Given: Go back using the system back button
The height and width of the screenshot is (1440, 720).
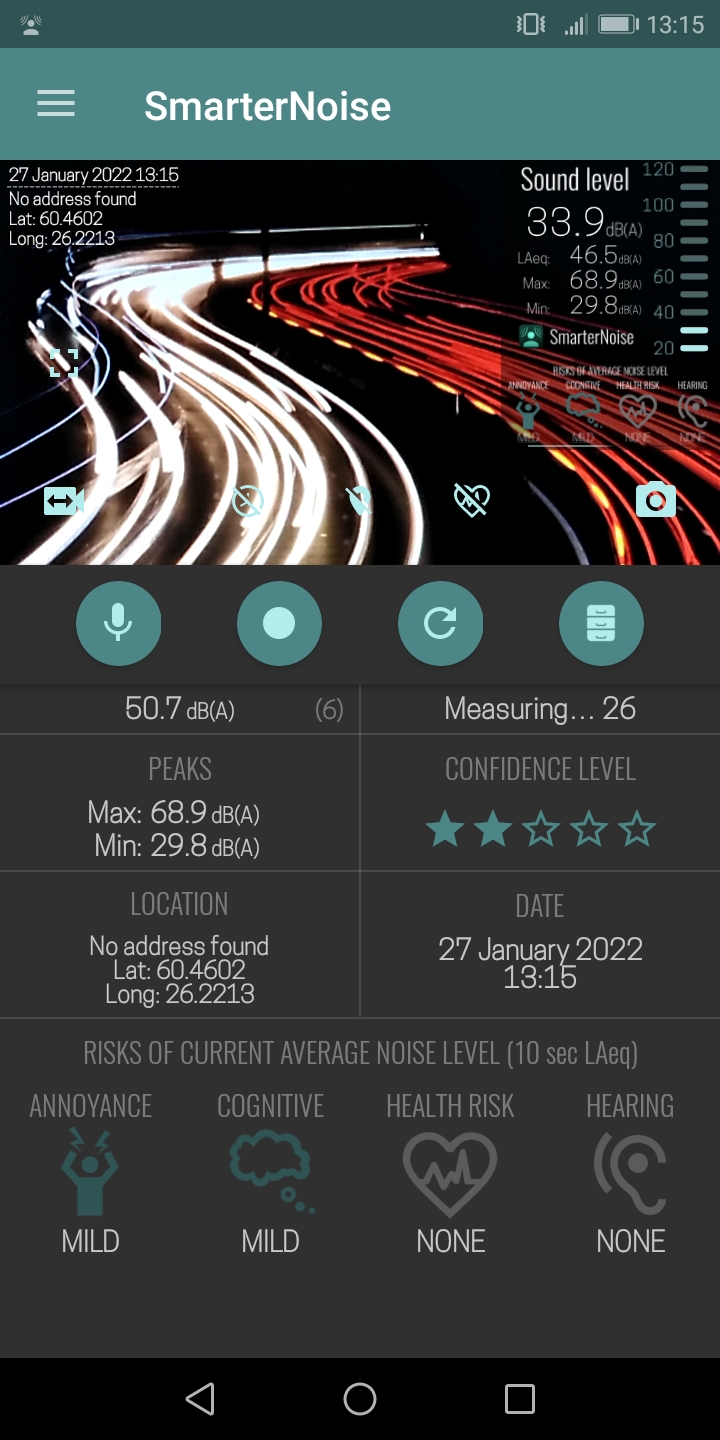Looking at the screenshot, I should [200, 1399].
